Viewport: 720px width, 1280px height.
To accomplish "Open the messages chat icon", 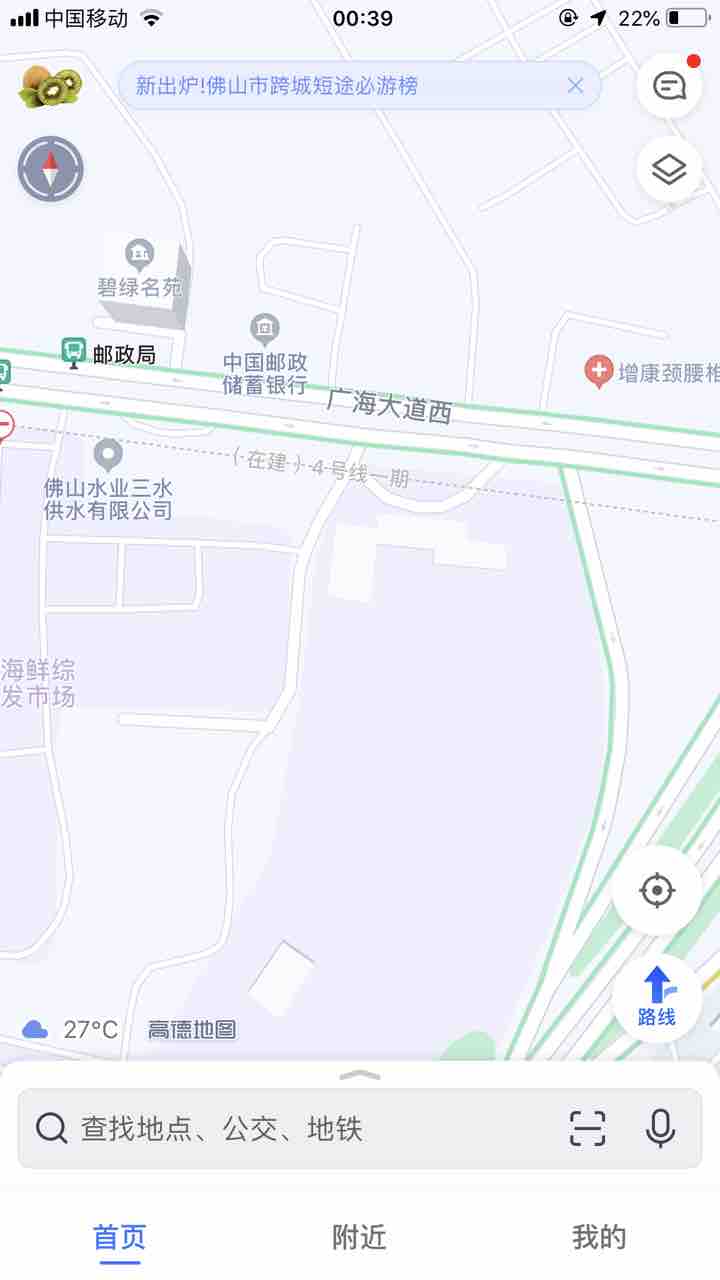I will (x=669, y=86).
